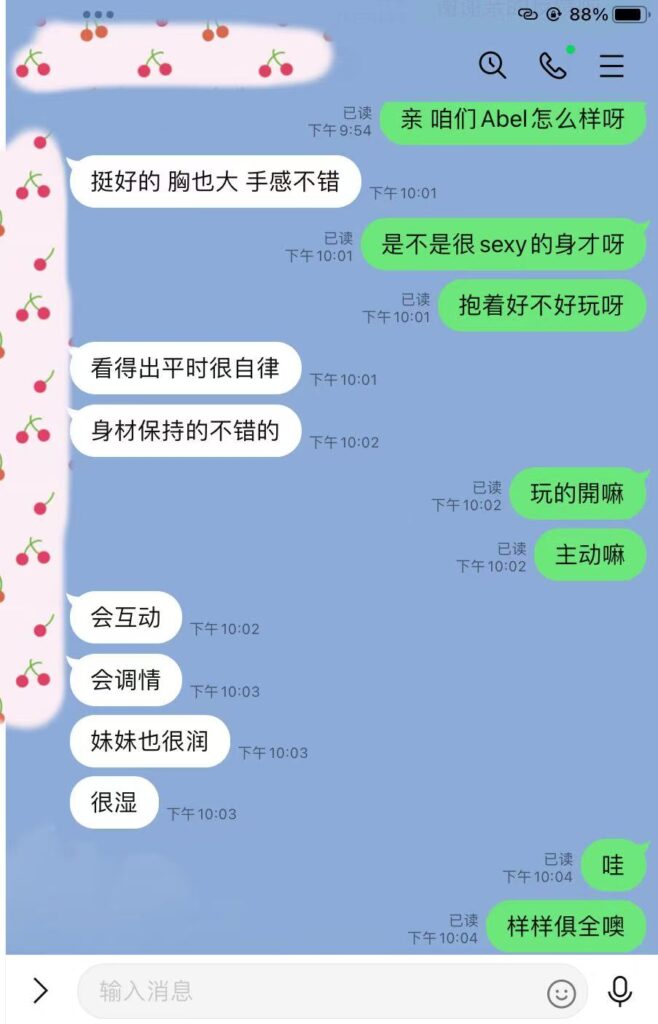The height and width of the screenshot is (1024, 658).
Task: Search within this chat
Action: tap(492, 66)
